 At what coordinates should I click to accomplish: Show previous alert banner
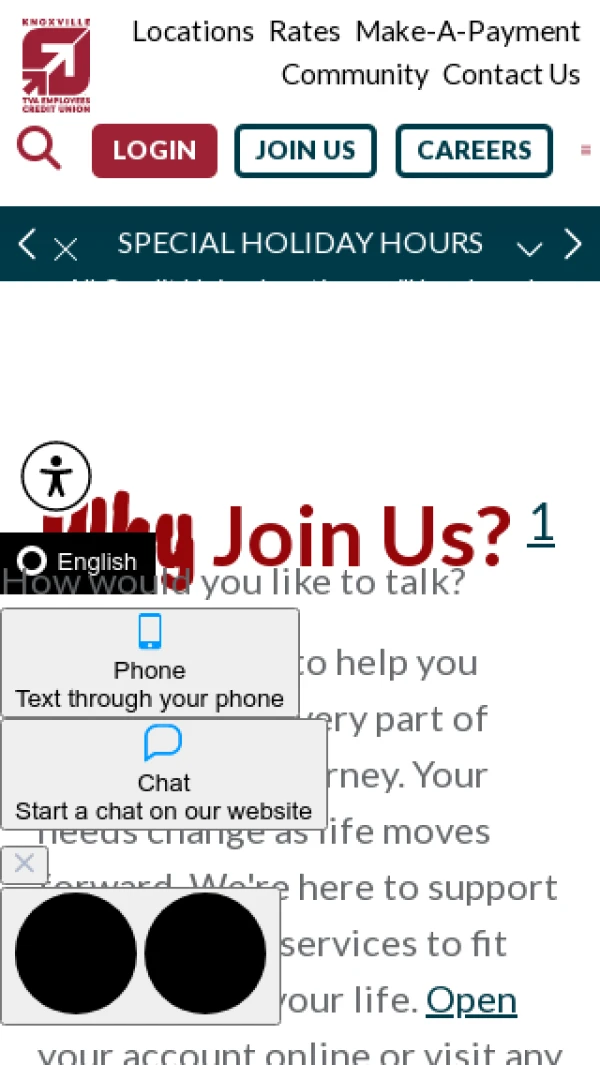pos(27,244)
